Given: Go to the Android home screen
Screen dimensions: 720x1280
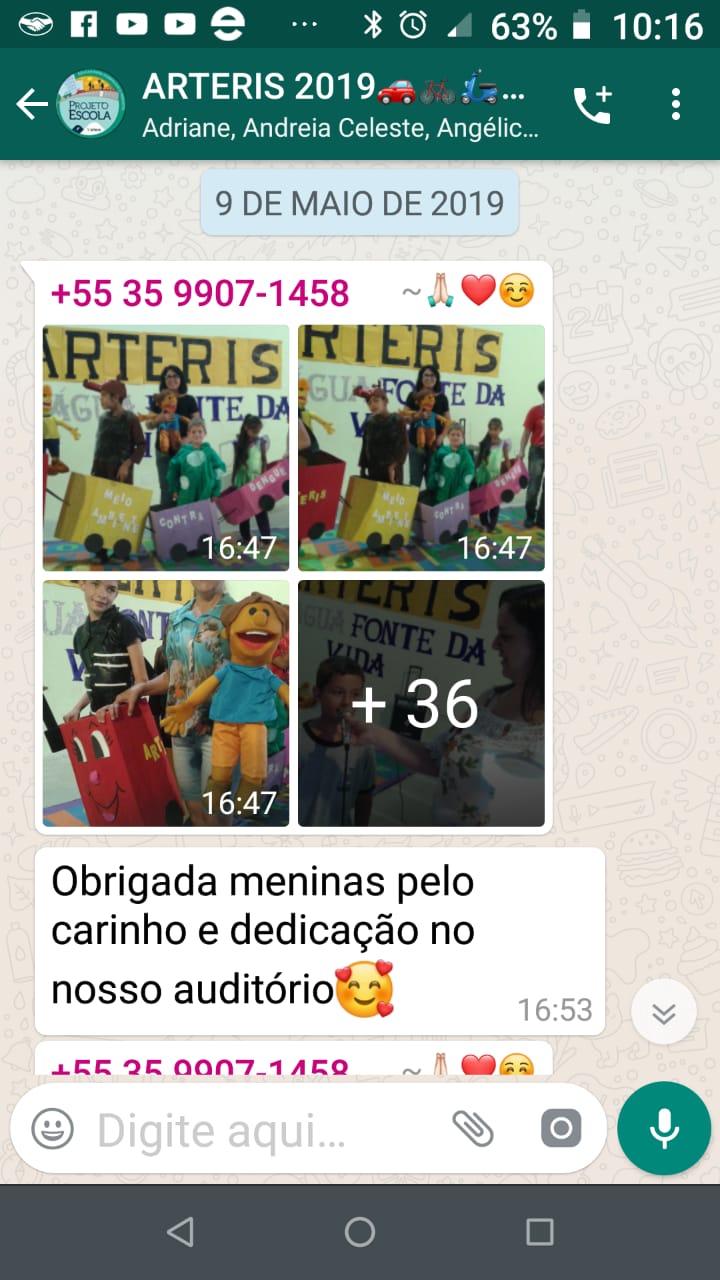Looking at the screenshot, I should [x=360, y=1232].
